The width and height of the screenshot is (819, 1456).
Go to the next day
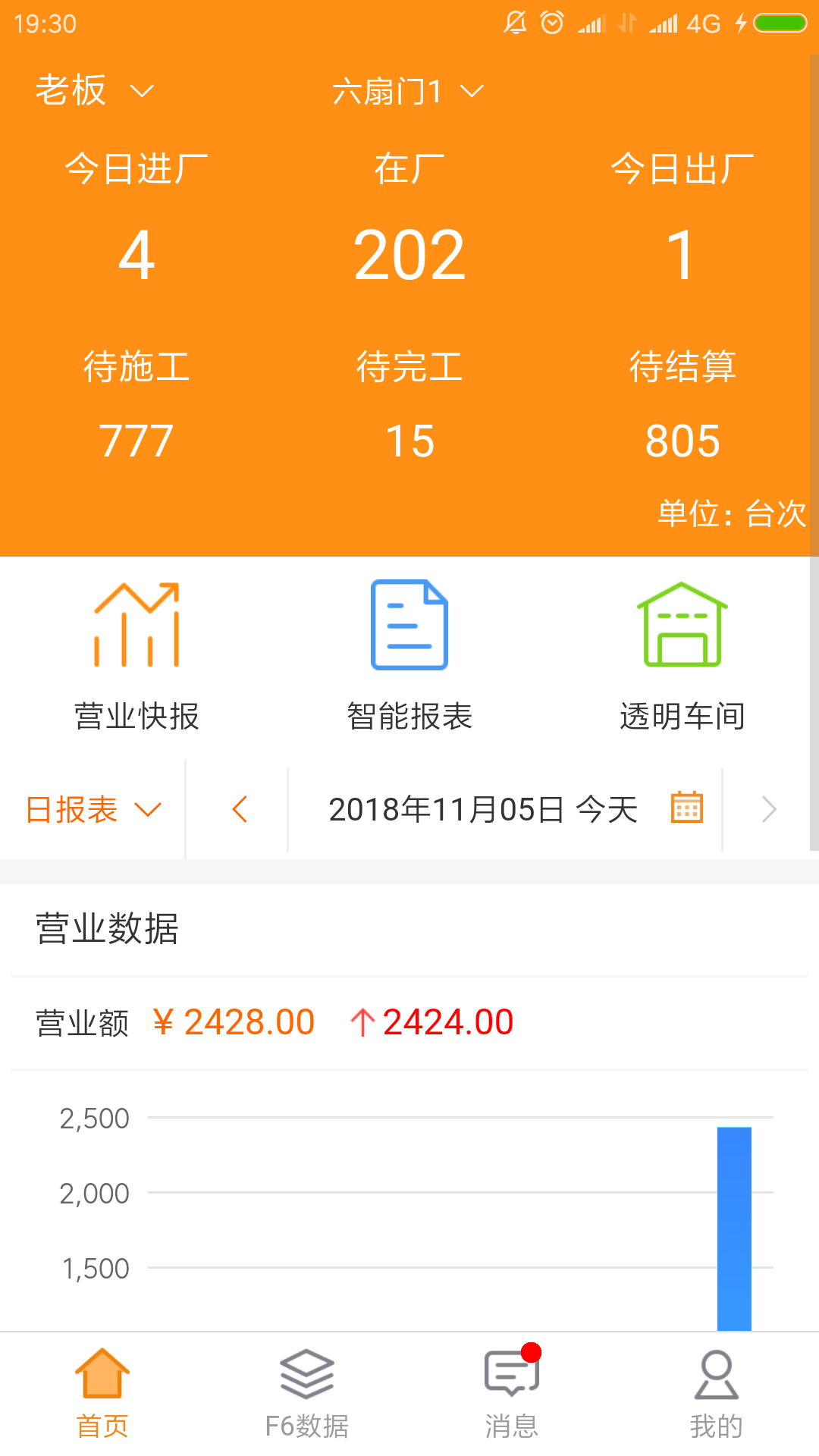769,810
